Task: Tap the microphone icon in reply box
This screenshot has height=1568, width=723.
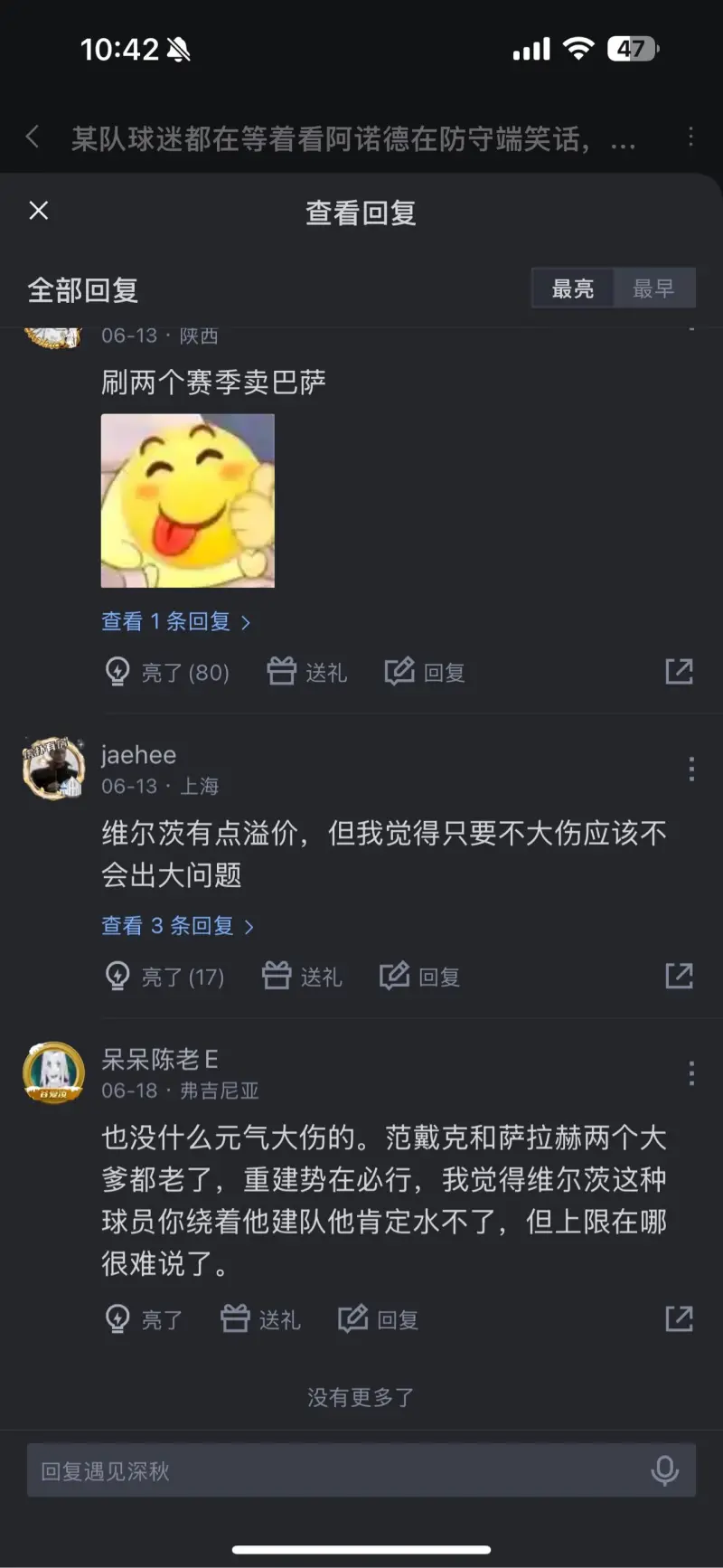Action: (x=664, y=1471)
